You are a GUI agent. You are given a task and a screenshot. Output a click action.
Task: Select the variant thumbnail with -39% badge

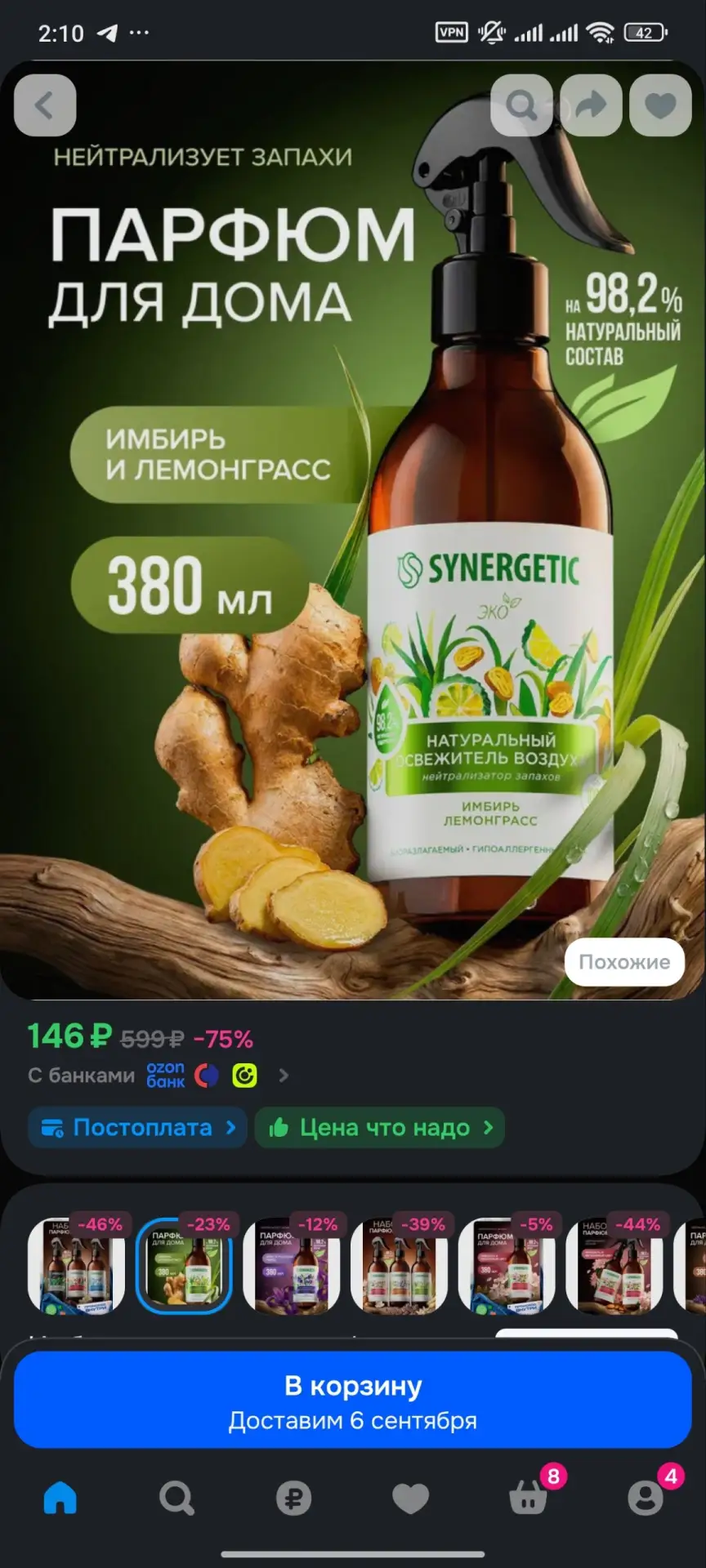coord(400,1265)
